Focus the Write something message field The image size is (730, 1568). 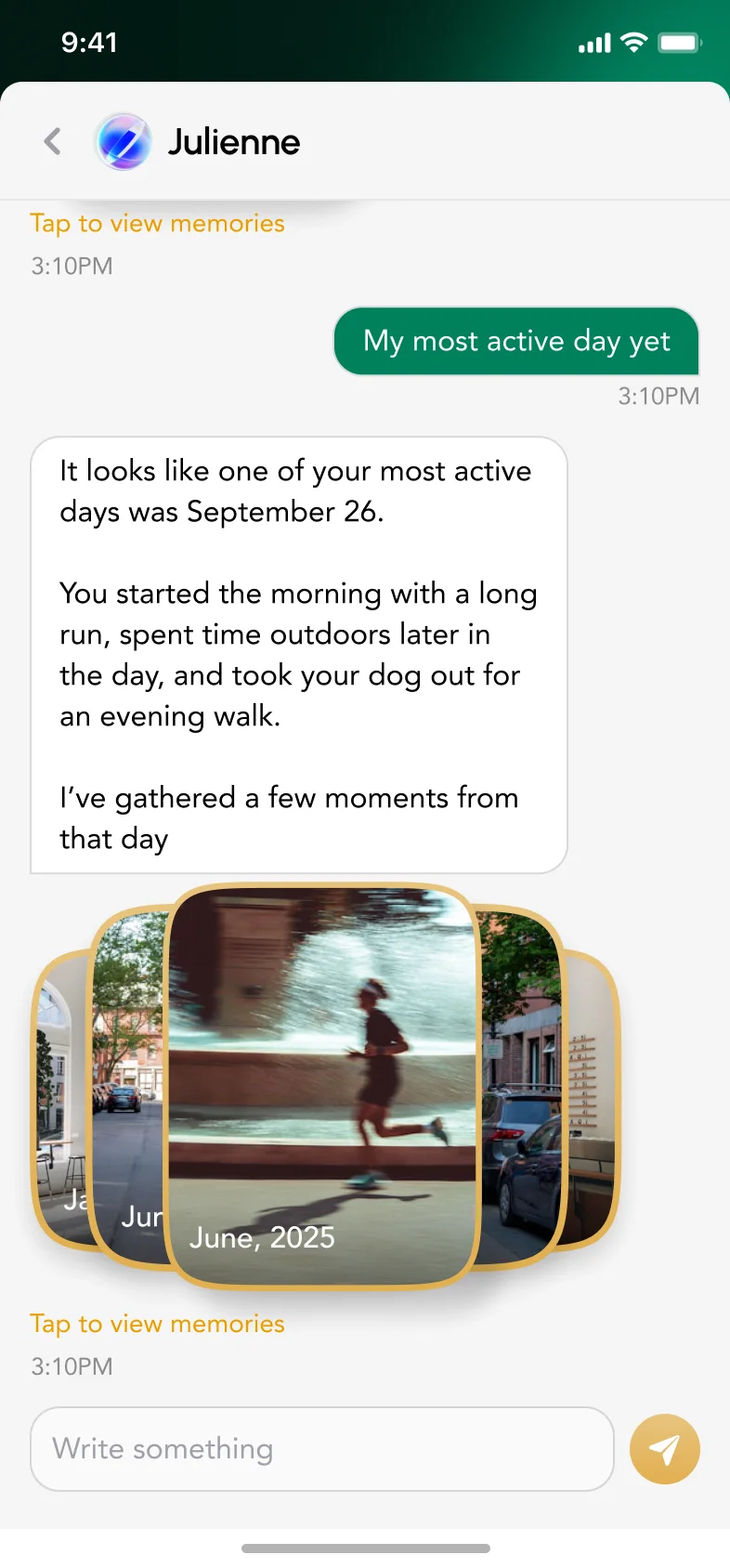pyautogui.click(x=322, y=1449)
